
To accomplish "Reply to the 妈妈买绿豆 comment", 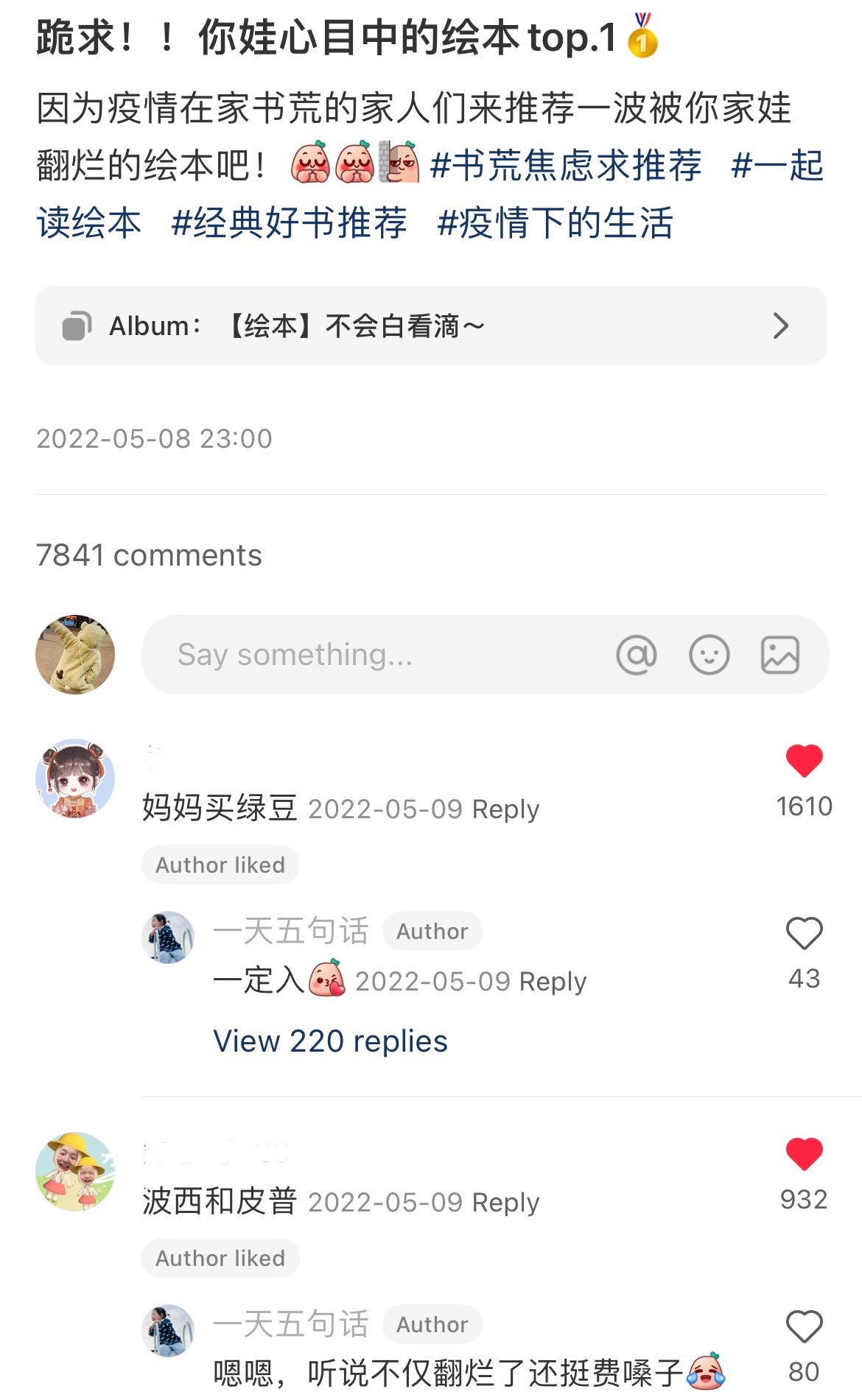I will (505, 809).
